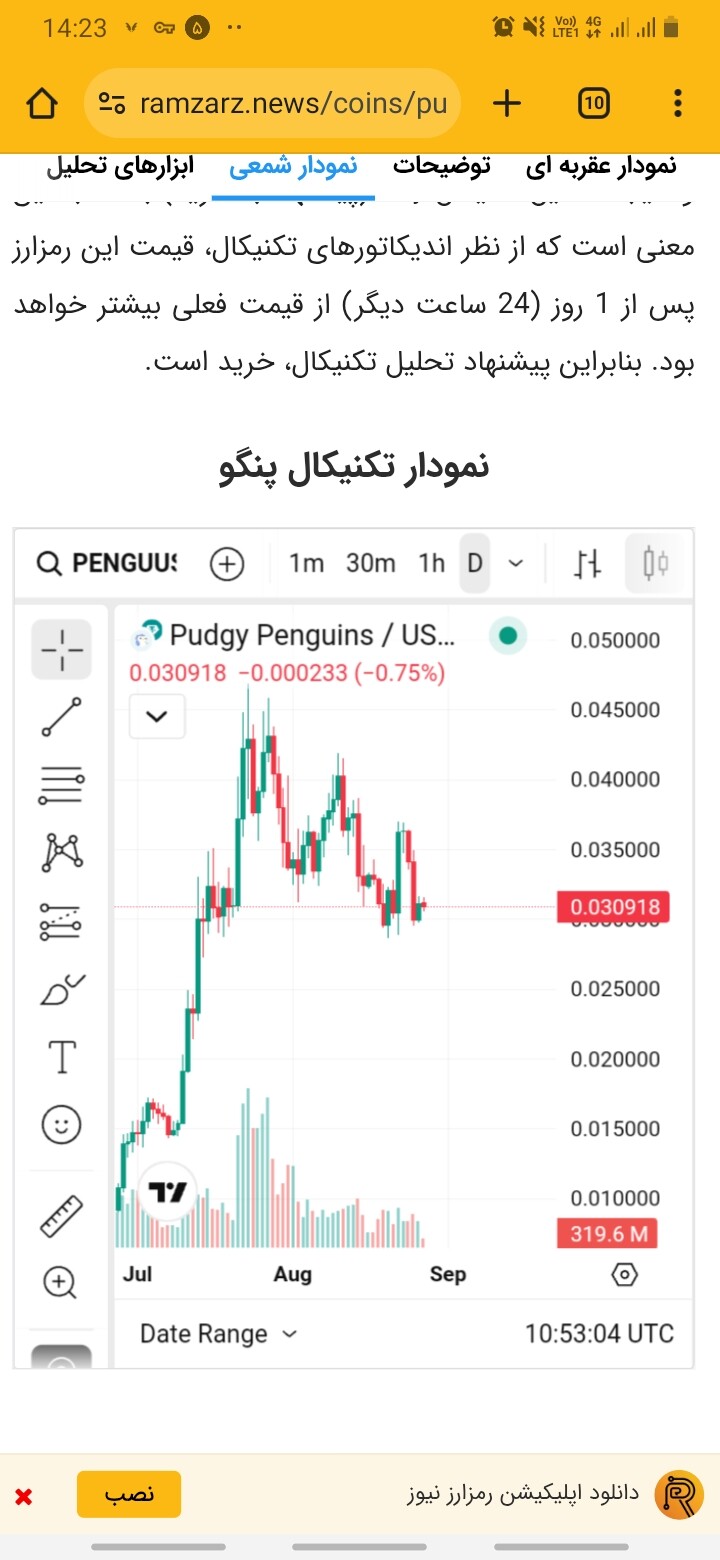Select the 1m chart interval
This screenshot has width=720, height=1560.
[x=306, y=564]
